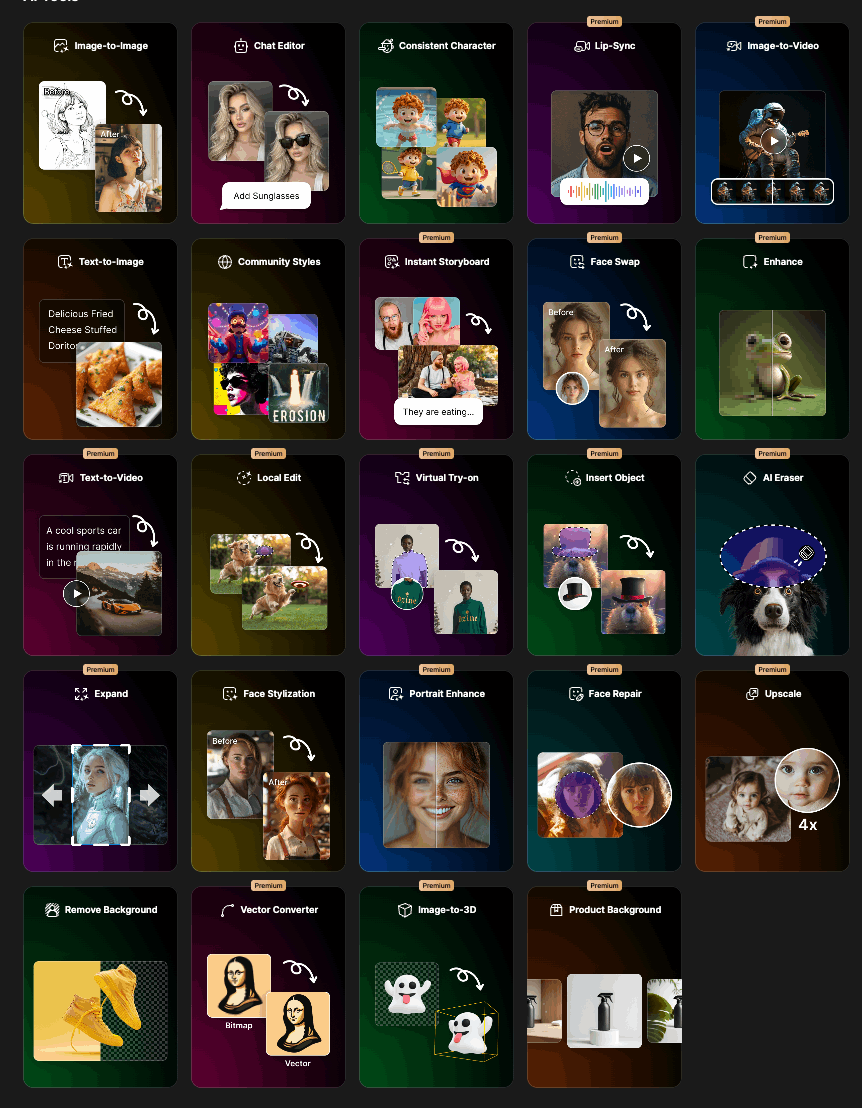Browse Community Styles

click(x=268, y=339)
